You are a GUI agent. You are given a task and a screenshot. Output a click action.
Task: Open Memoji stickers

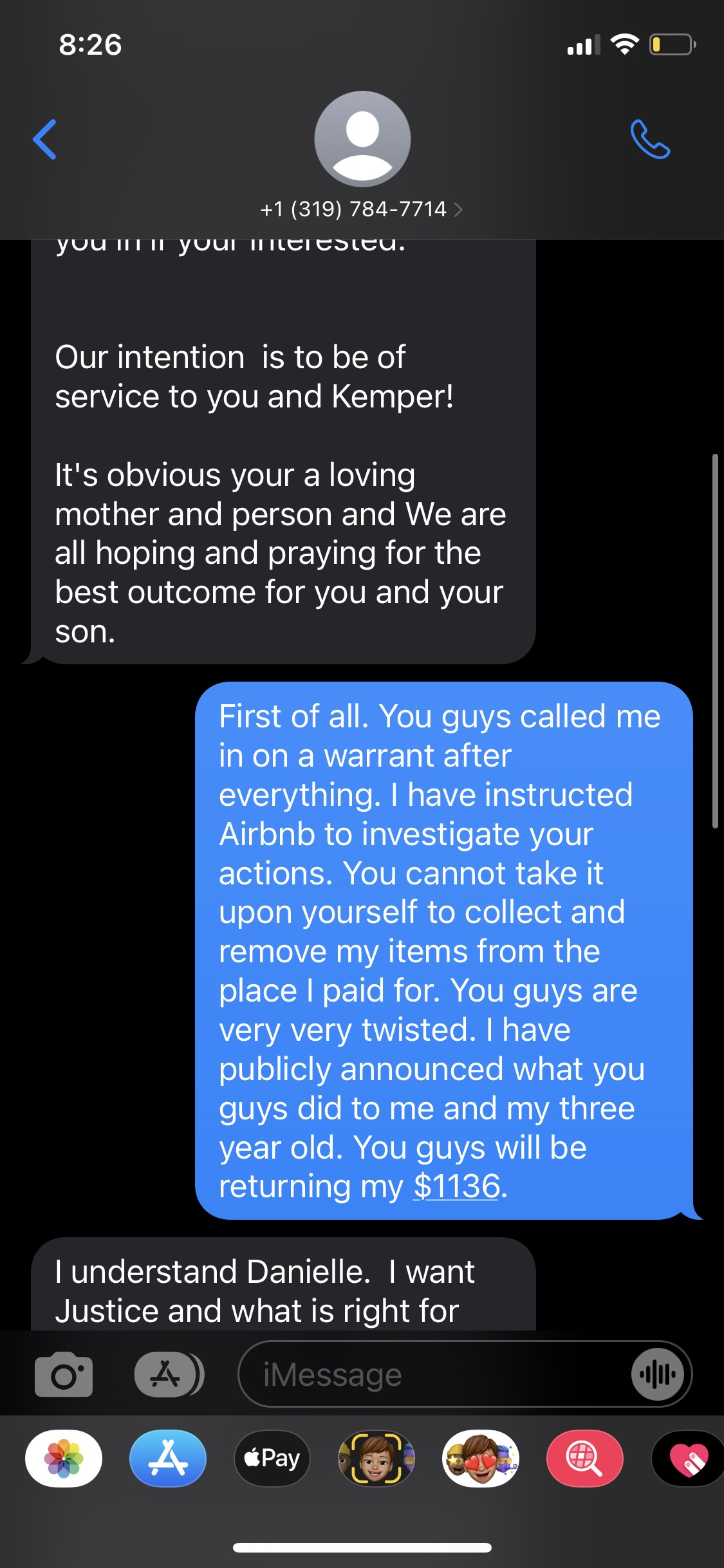click(481, 1459)
